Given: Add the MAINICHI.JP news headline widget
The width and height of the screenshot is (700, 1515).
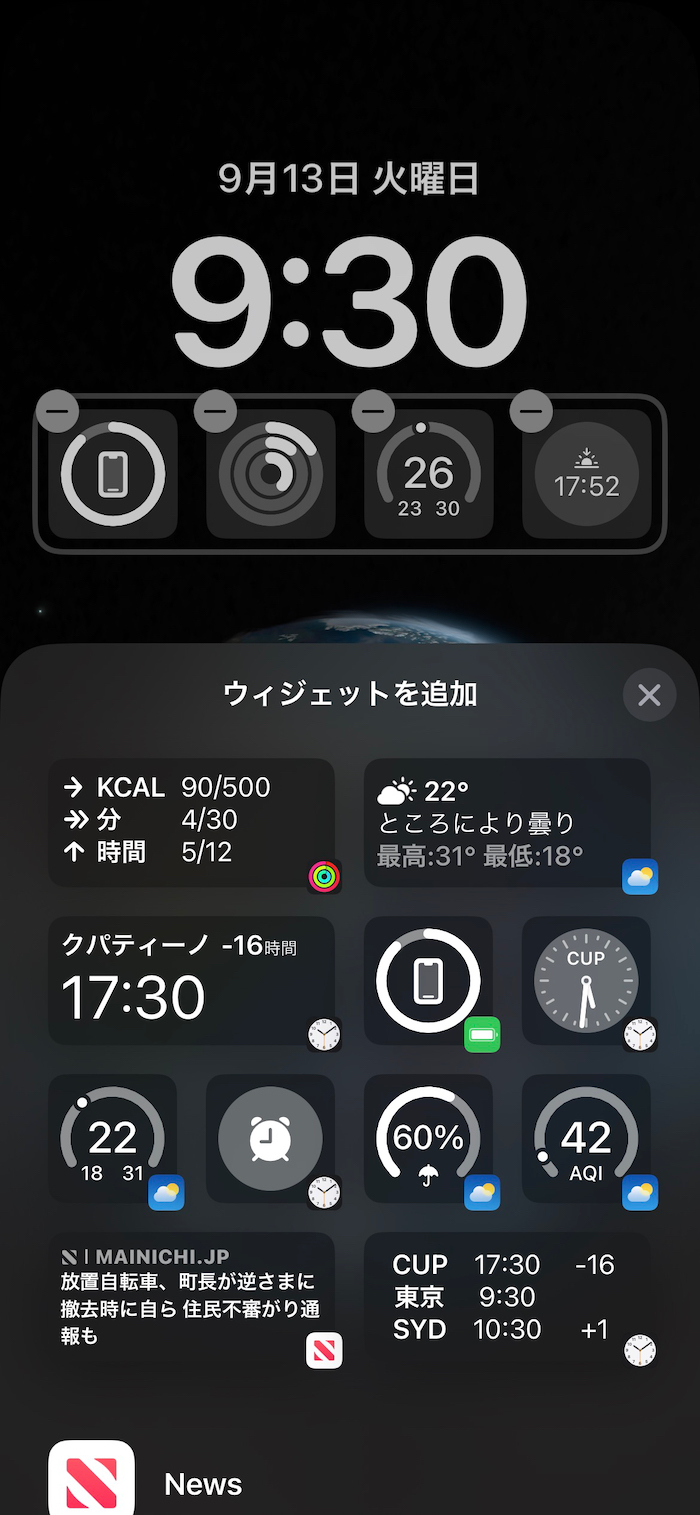Looking at the screenshot, I should (191, 1296).
